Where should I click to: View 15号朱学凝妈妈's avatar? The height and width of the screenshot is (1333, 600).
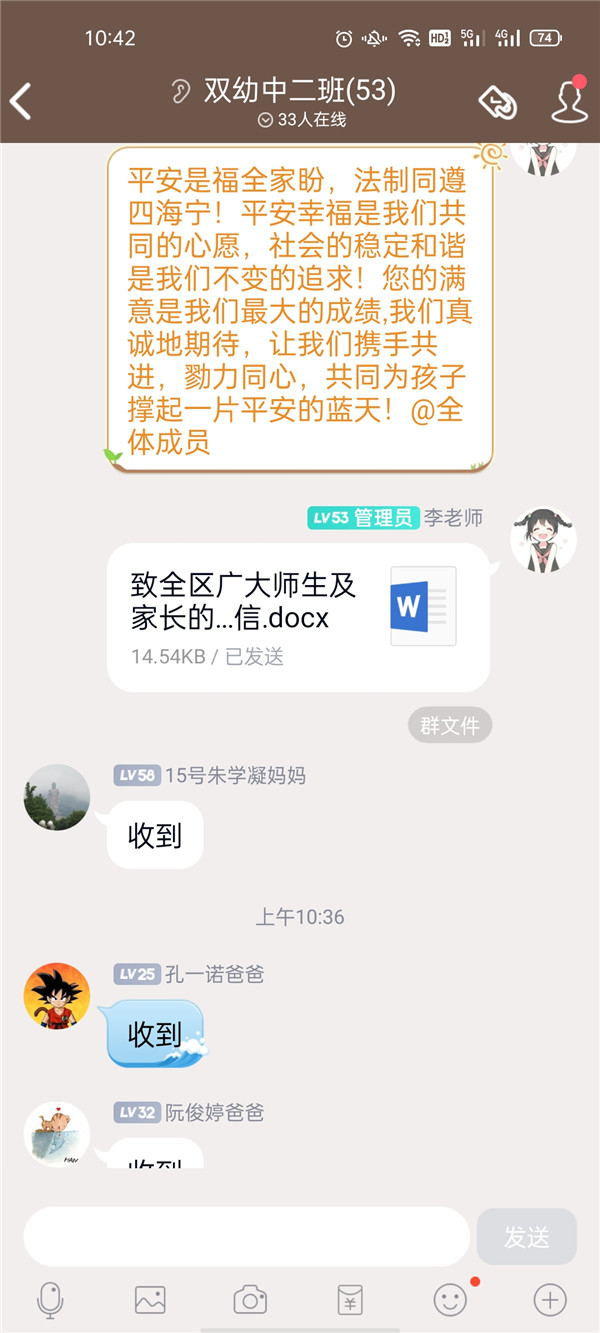coord(57,797)
